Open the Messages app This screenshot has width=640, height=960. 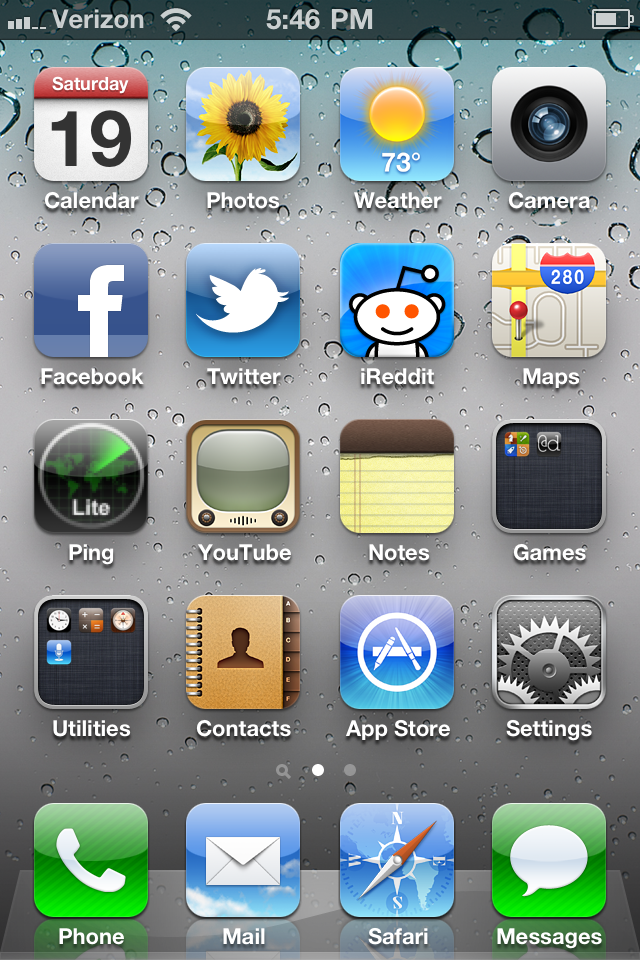click(x=549, y=860)
